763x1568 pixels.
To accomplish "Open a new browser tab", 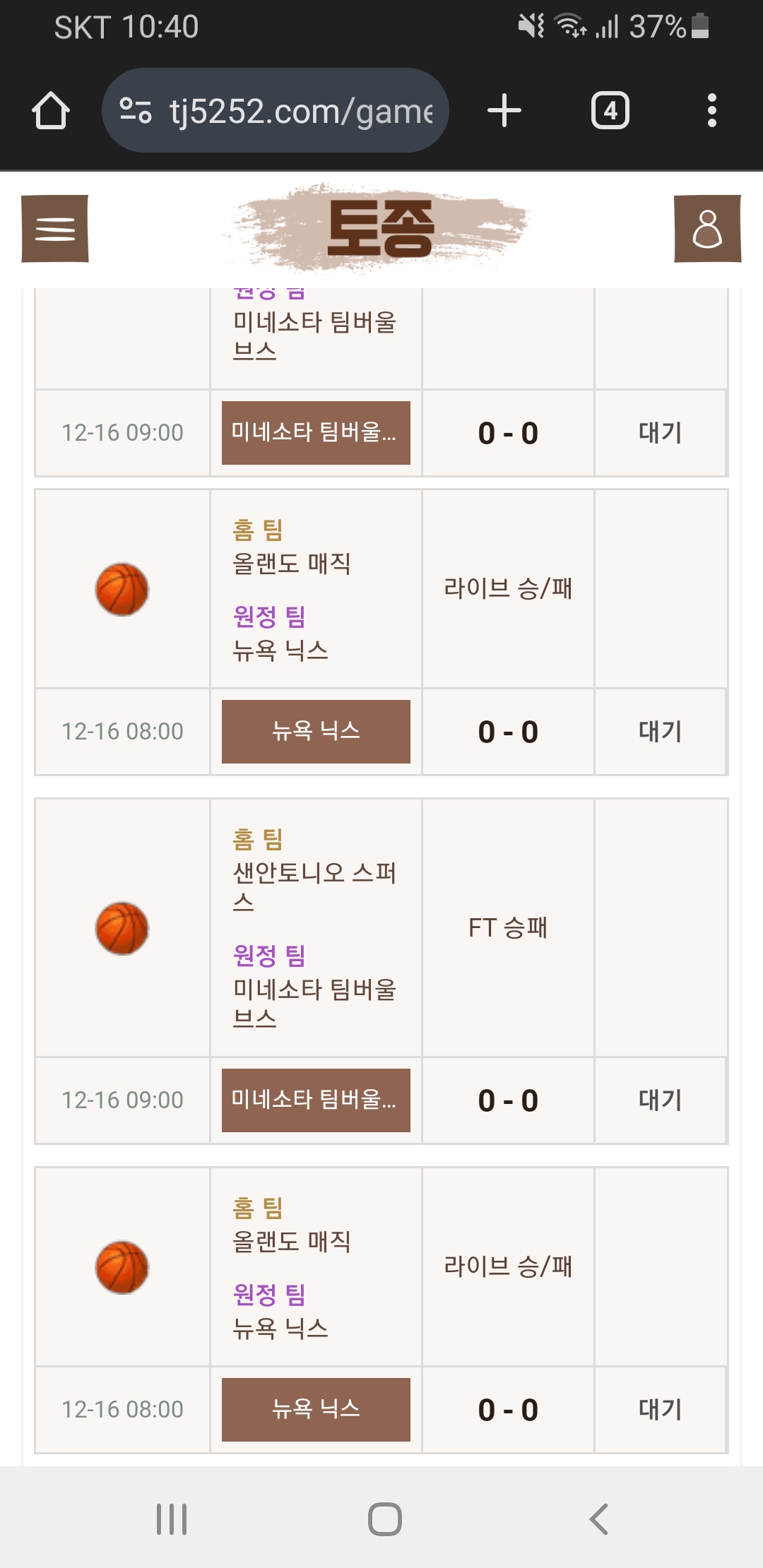I will [x=504, y=111].
